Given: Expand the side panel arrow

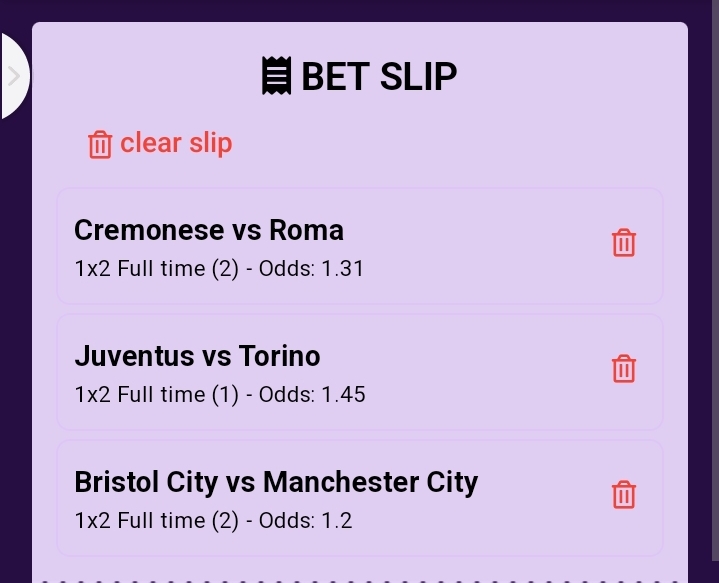Looking at the screenshot, I should click(13, 76).
